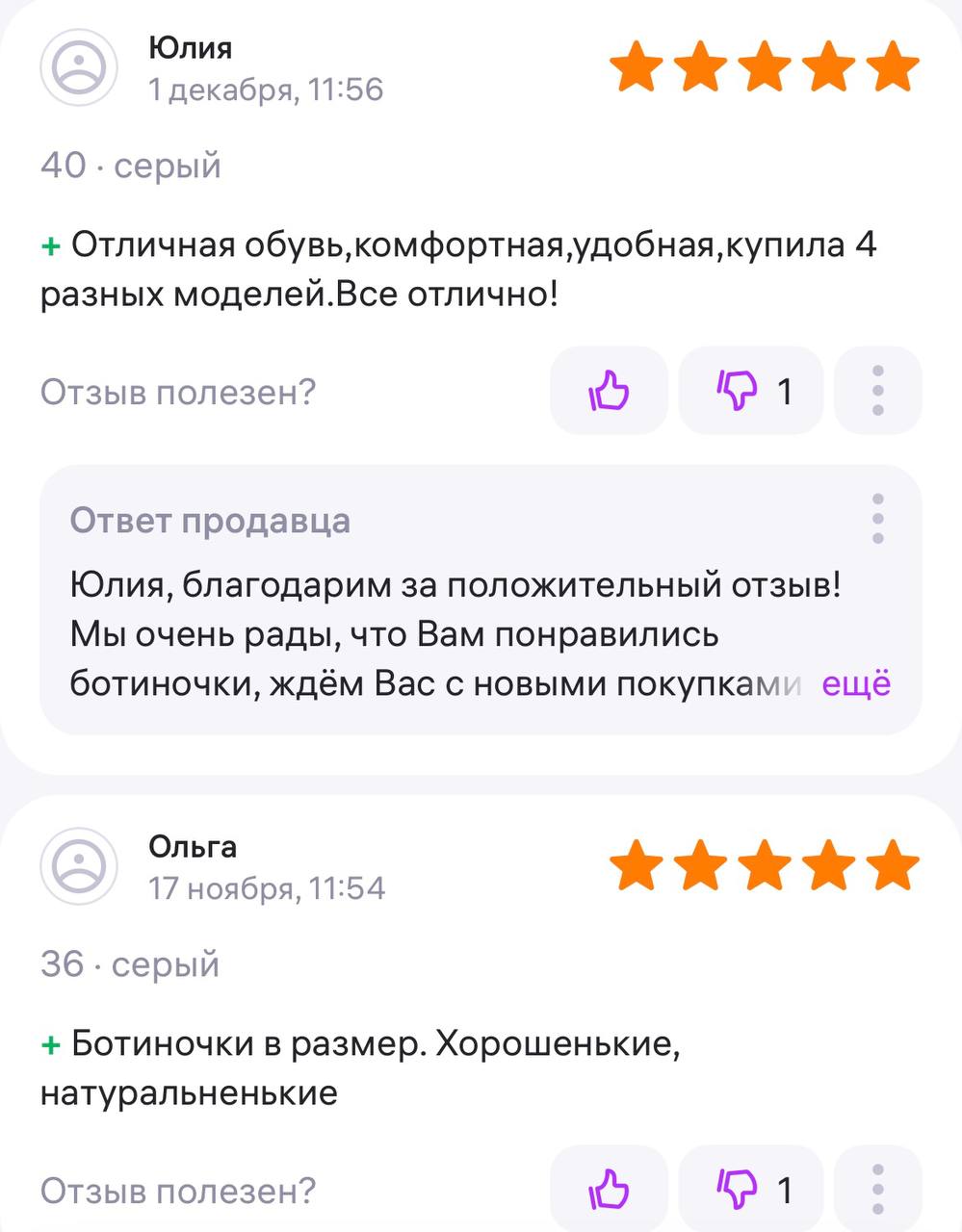Mark Ольга's review as helpful
The image size is (962, 1232).
(609, 1190)
